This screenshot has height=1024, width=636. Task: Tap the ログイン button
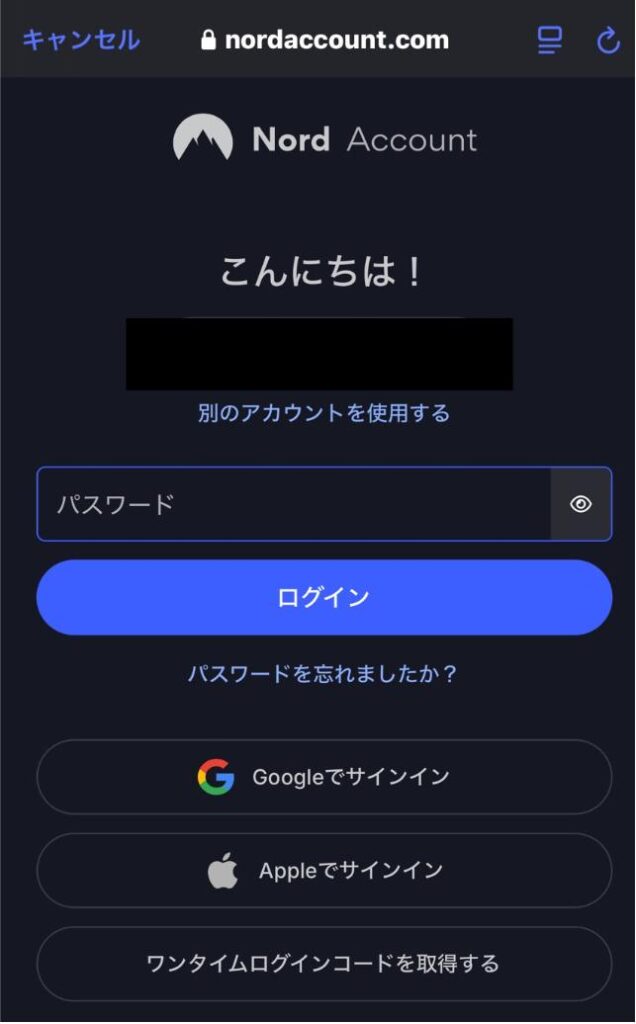pyautogui.click(x=323, y=597)
